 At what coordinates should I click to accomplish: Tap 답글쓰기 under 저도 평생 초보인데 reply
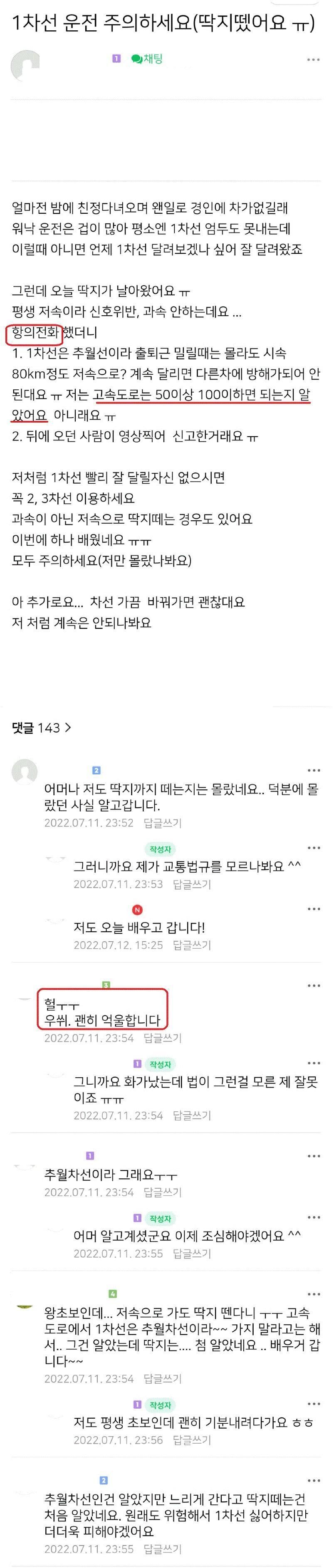point(192,1439)
